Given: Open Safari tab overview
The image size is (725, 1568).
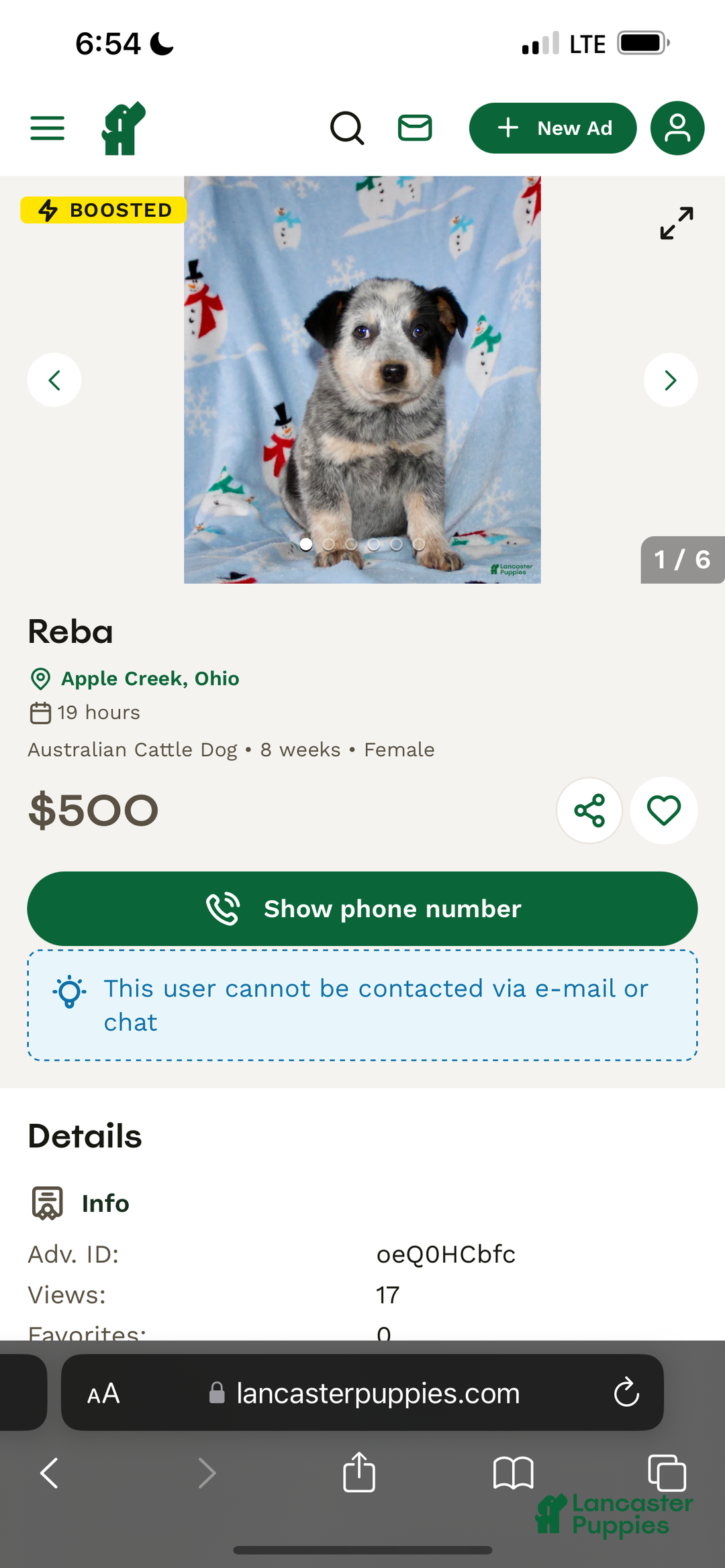Looking at the screenshot, I should [667, 1473].
